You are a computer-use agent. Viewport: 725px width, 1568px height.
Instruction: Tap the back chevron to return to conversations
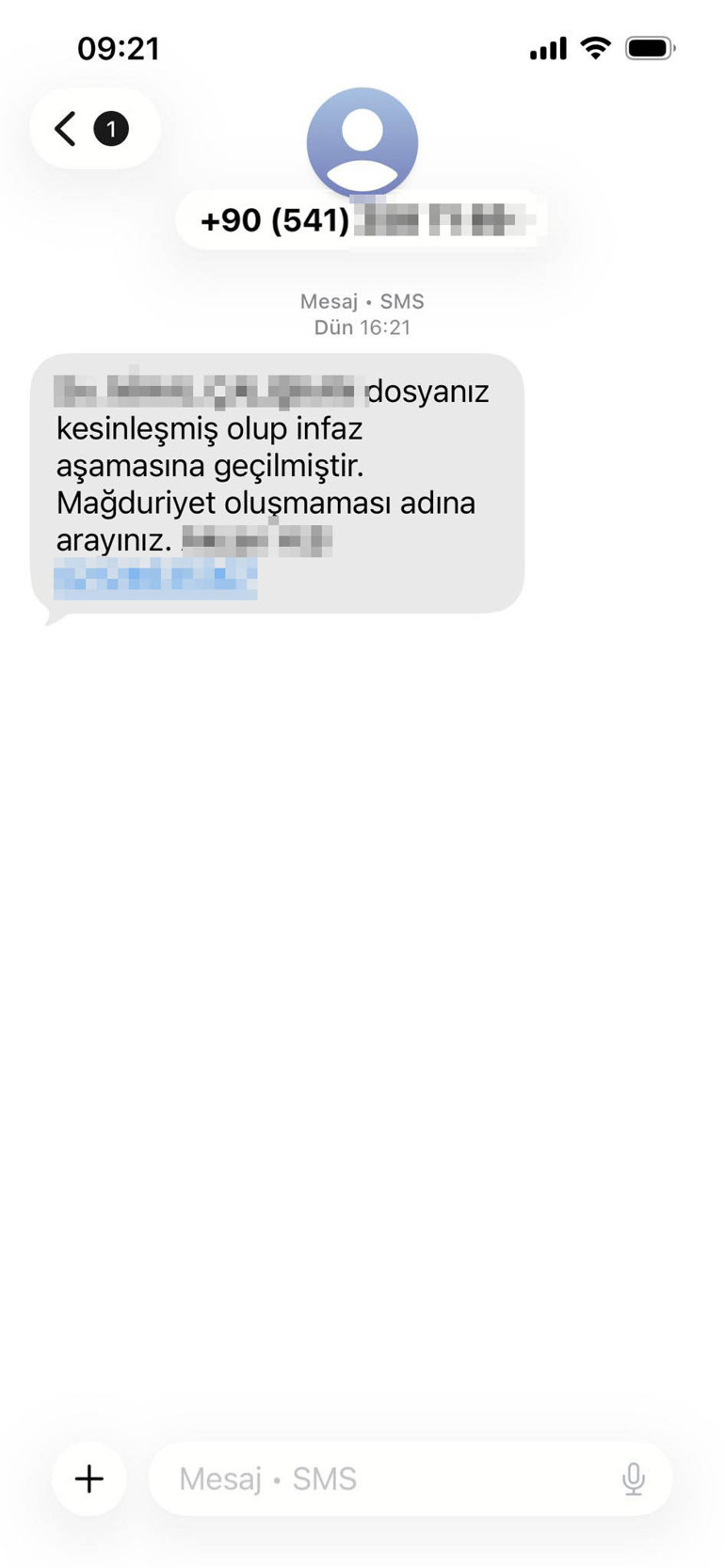(x=64, y=129)
